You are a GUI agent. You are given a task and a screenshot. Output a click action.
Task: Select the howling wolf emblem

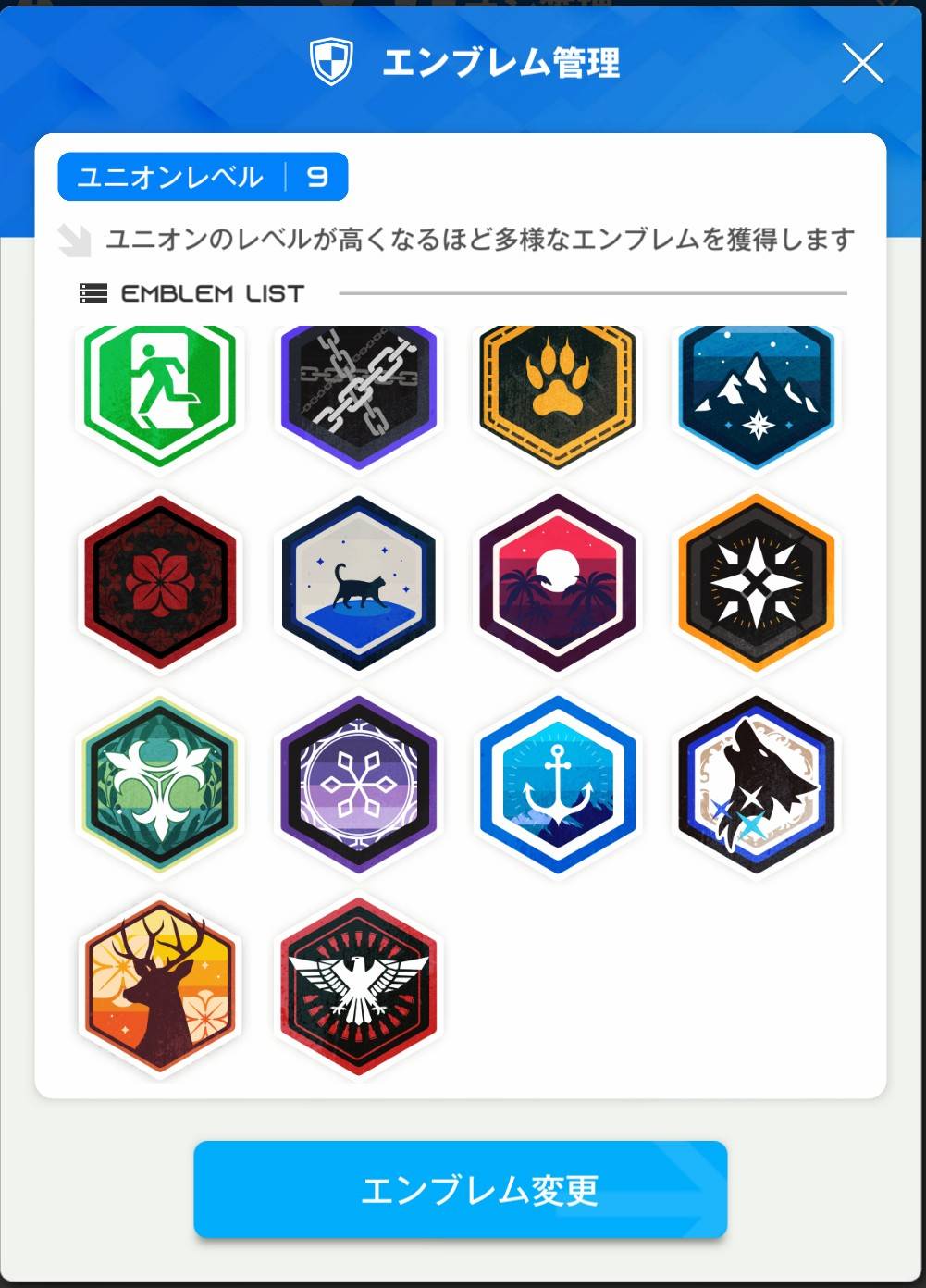pyautogui.click(x=756, y=784)
